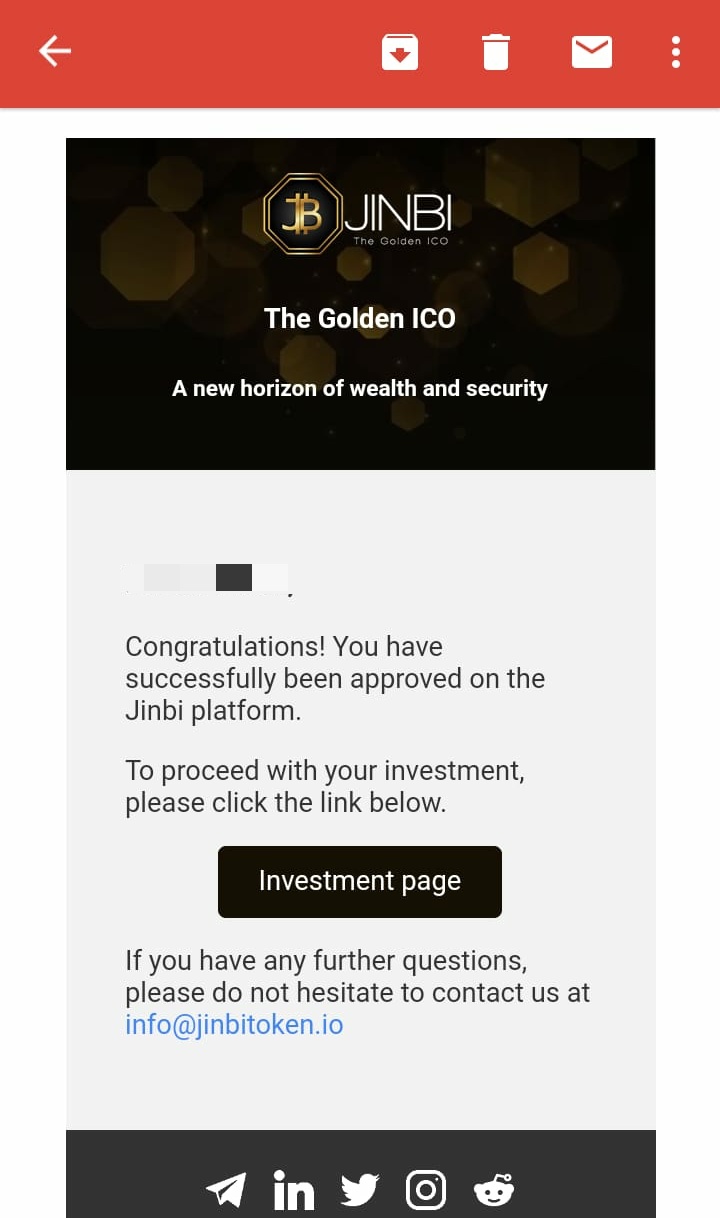Open Jinbi's Instagram page

point(426,1190)
